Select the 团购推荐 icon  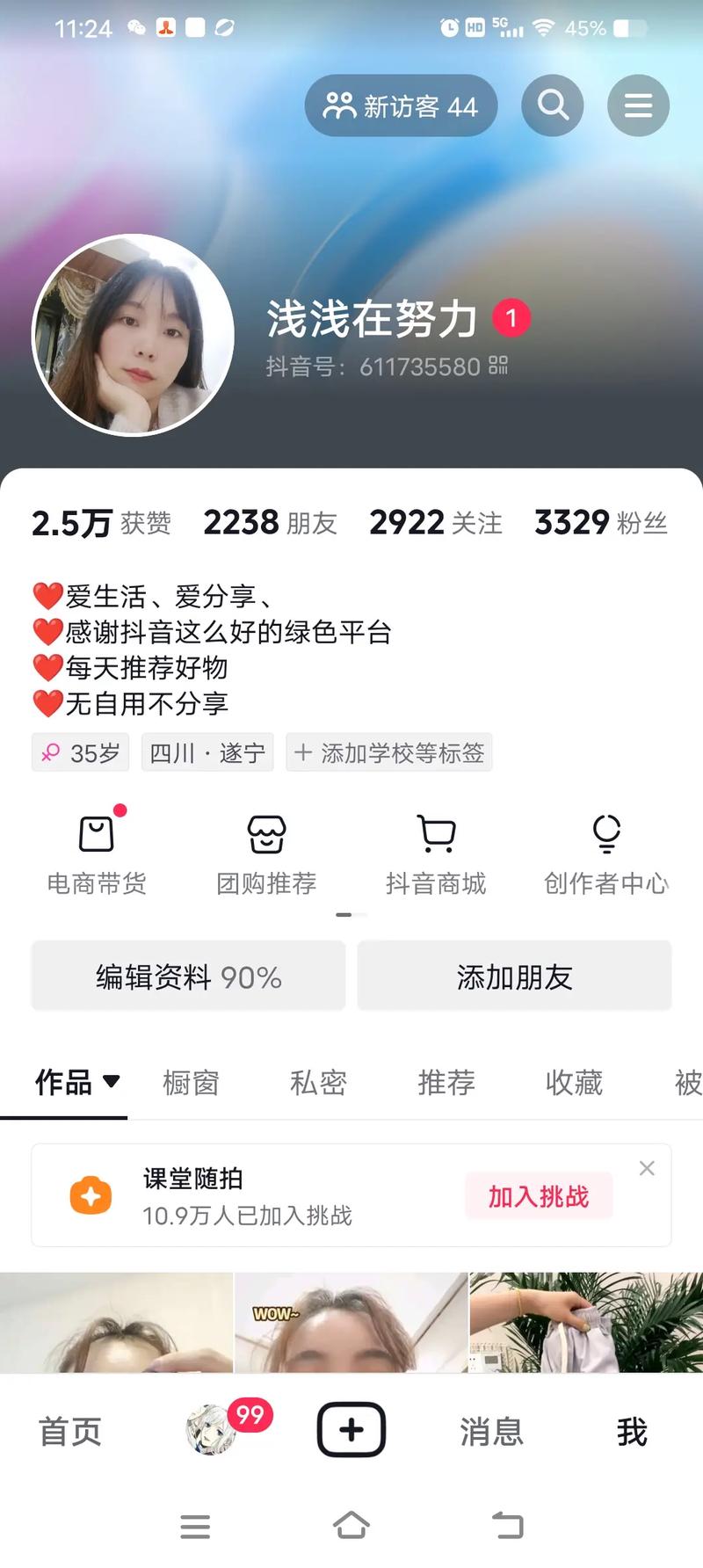[x=265, y=851]
